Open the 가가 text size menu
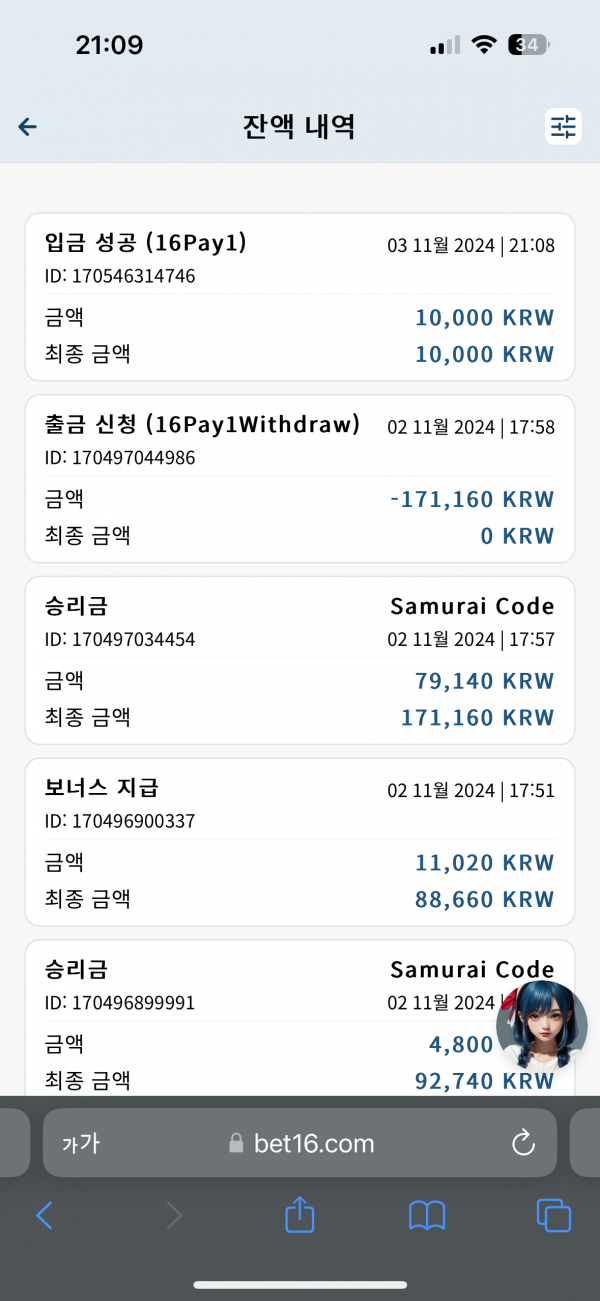600x1301 pixels. tap(80, 1143)
